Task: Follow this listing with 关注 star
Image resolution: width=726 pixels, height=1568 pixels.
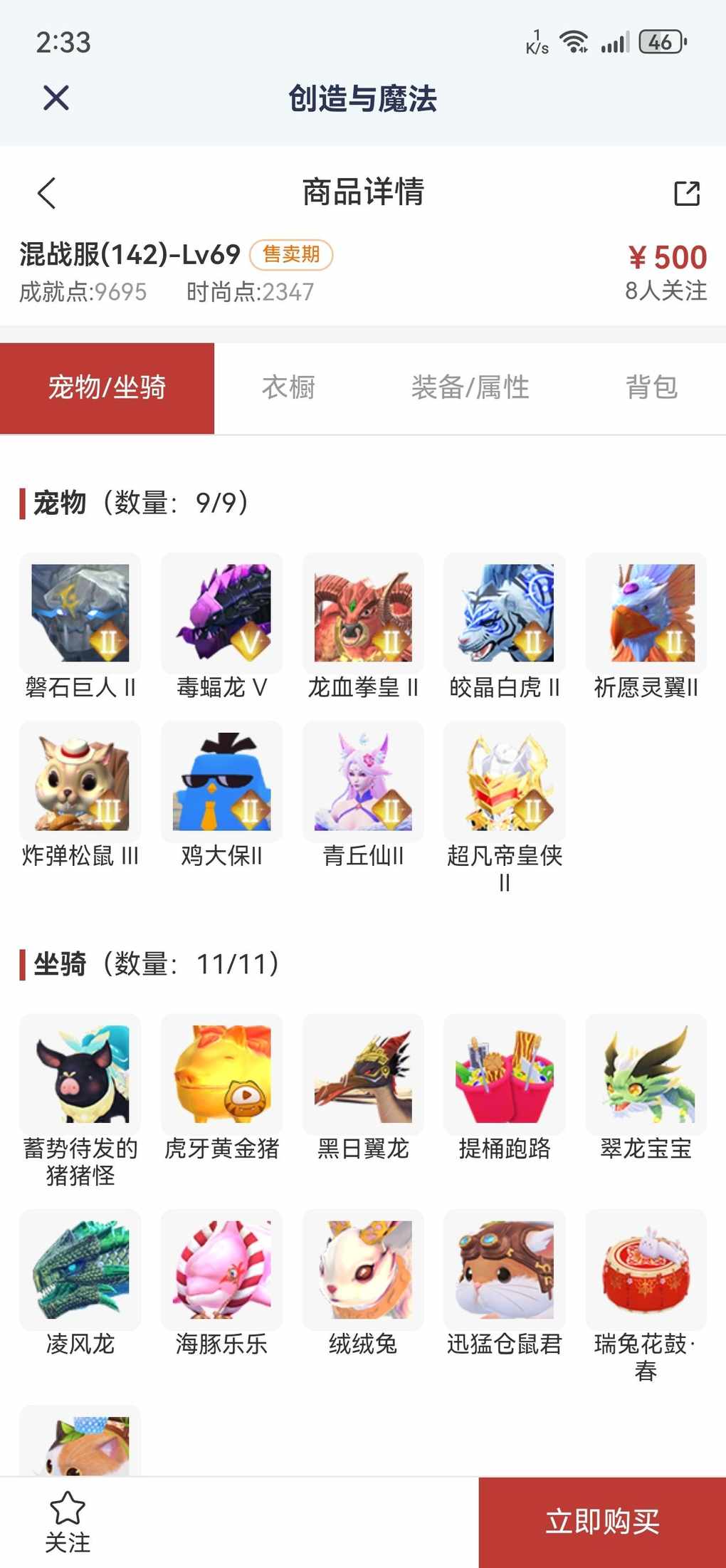Action: coord(68,1522)
